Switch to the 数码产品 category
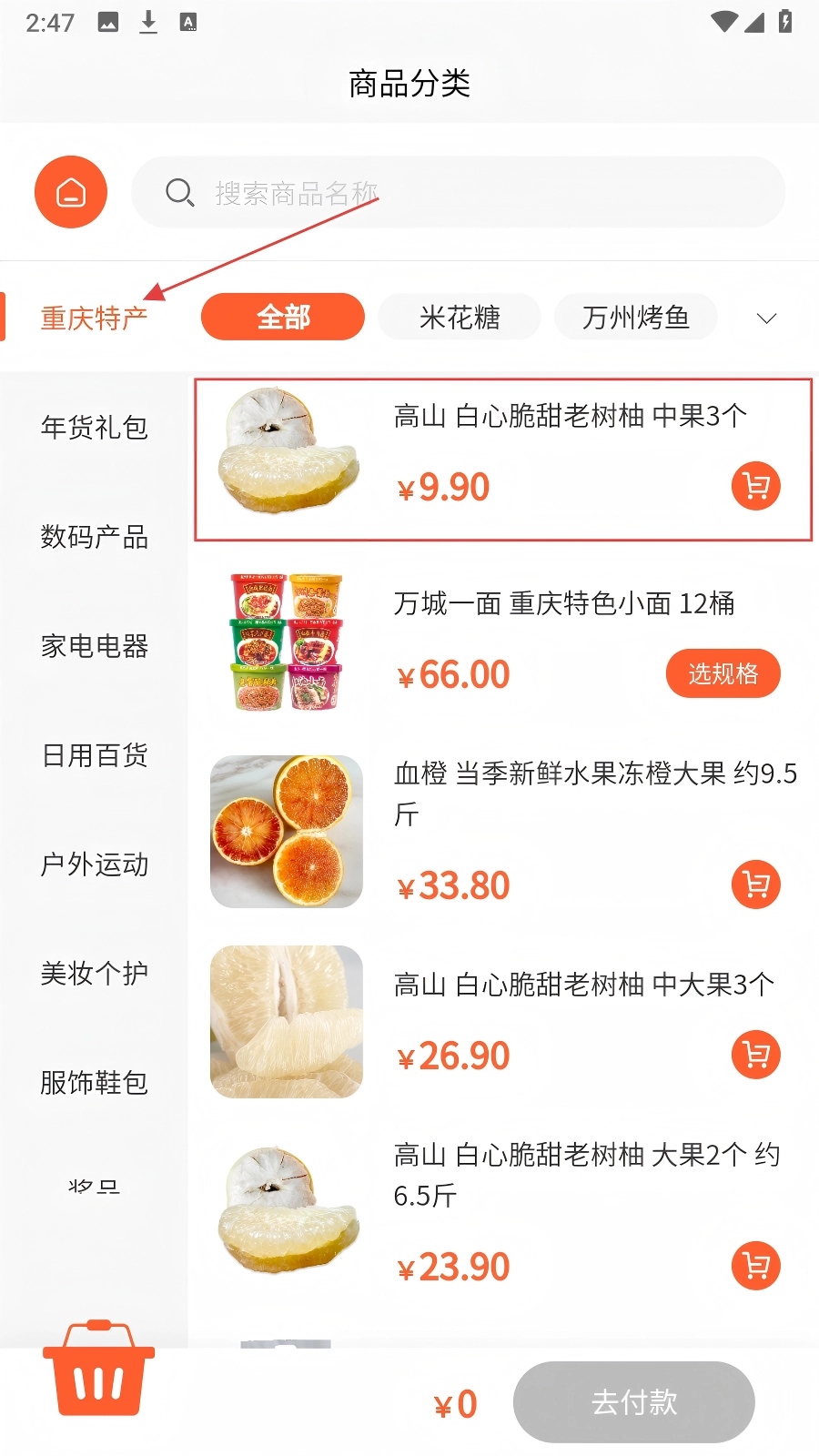 (x=94, y=536)
